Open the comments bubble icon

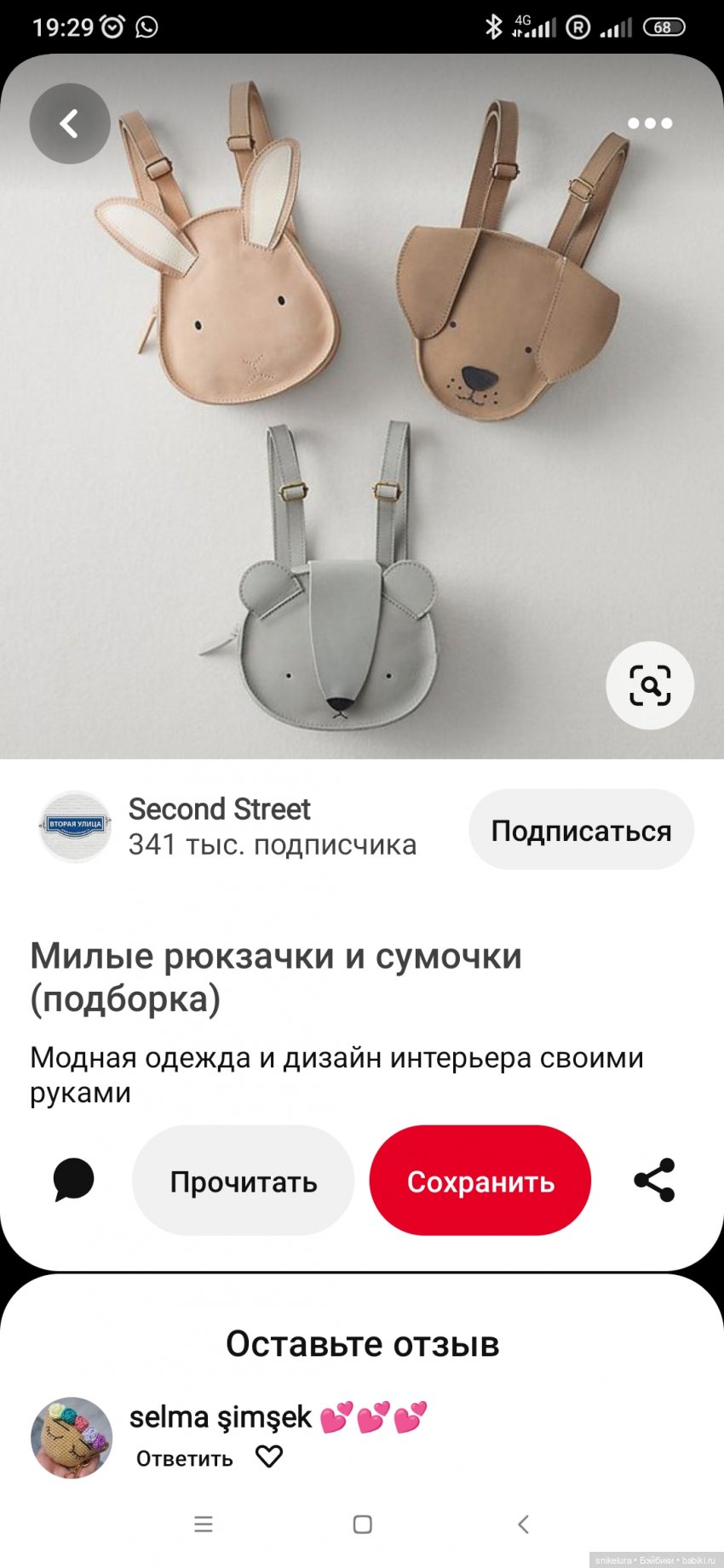[x=73, y=1180]
